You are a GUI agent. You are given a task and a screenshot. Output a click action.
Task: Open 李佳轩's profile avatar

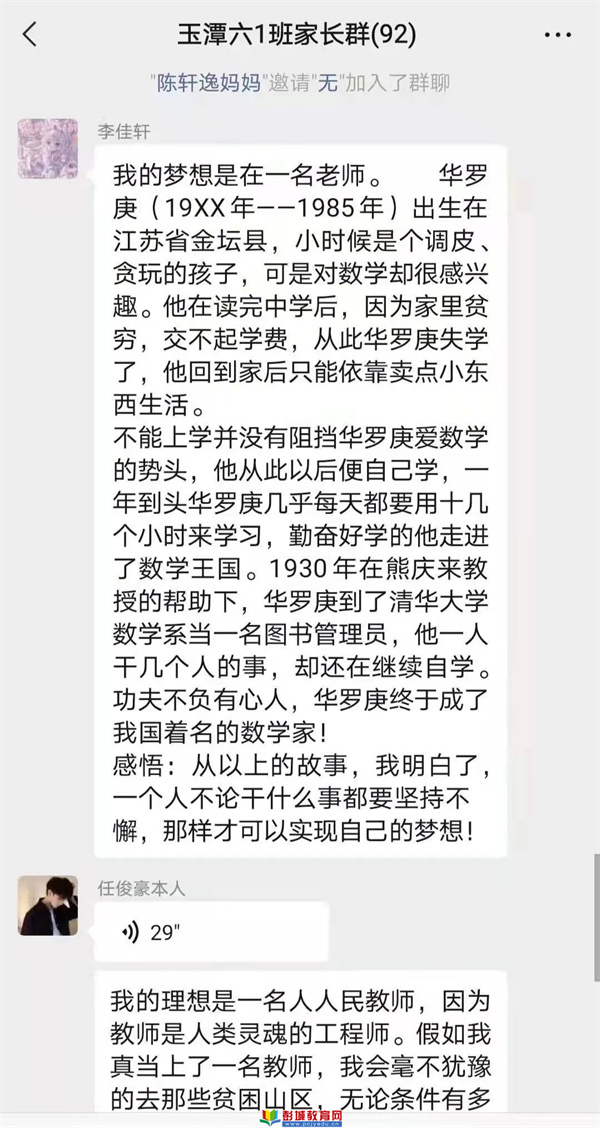(48, 147)
